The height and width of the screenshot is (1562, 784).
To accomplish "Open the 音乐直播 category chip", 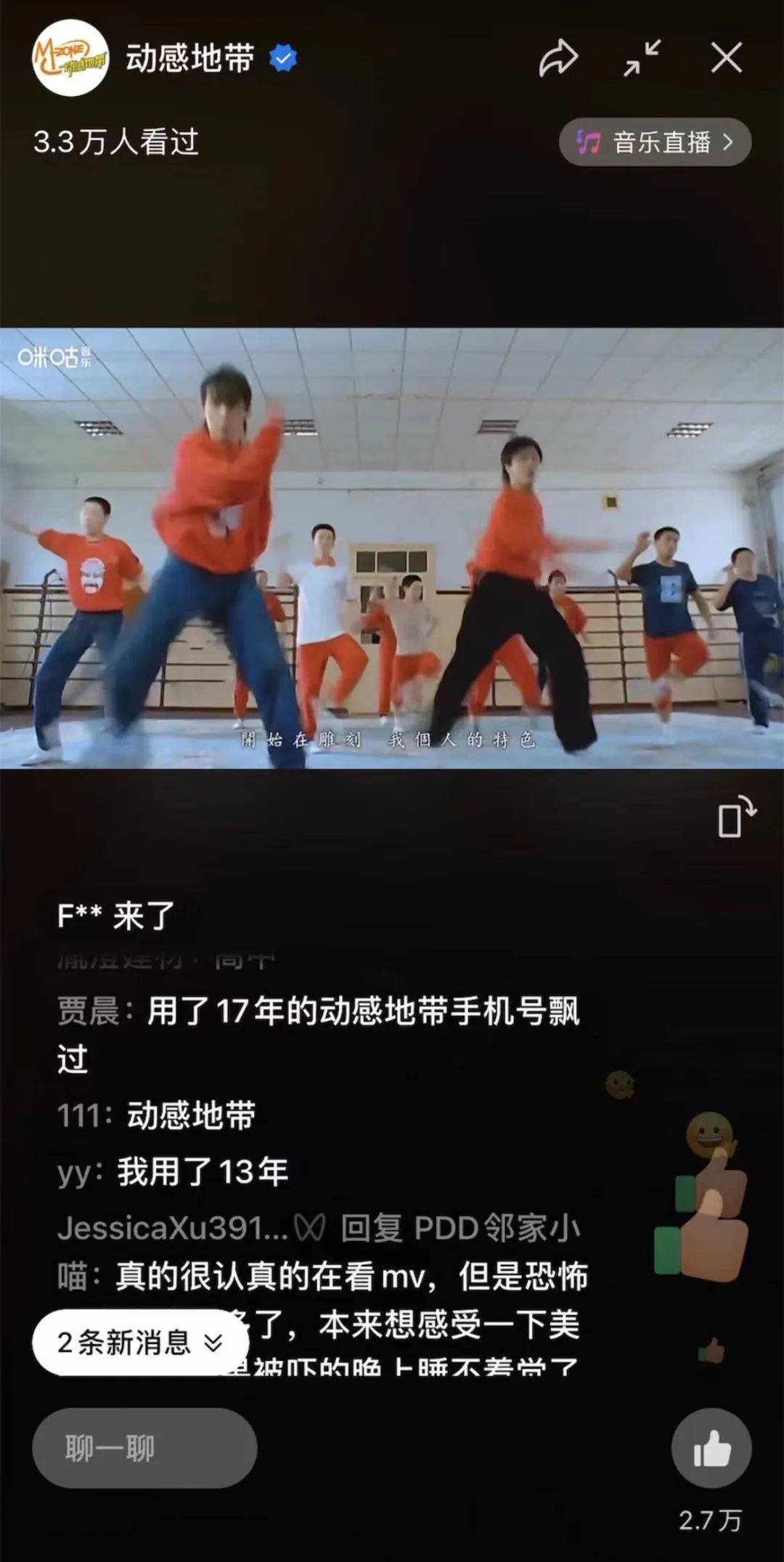I will pyautogui.click(x=655, y=142).
